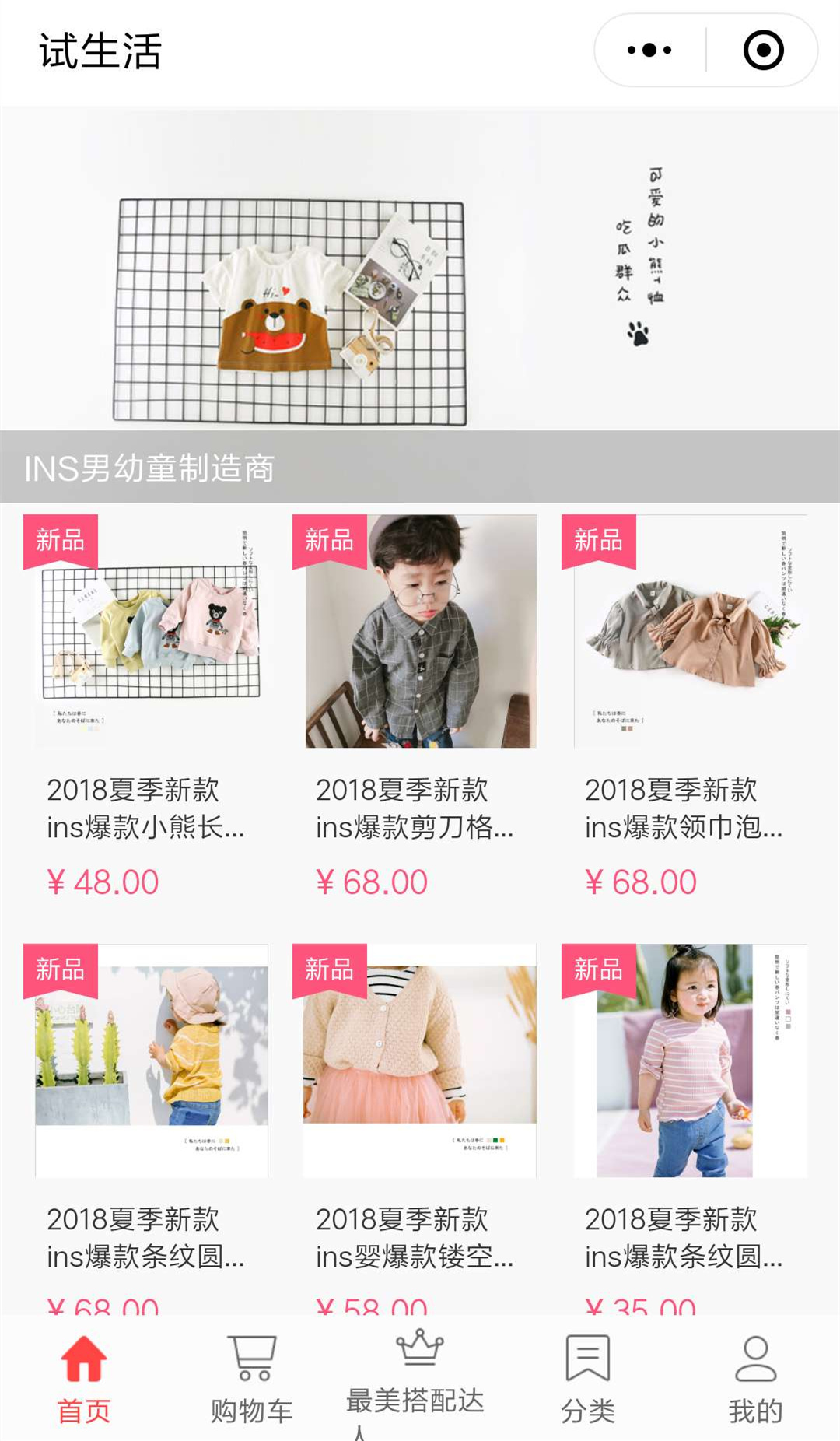Close the mini program via circle icon
The height and width of the screenshot is (1441, 840).
pos(763,51)
